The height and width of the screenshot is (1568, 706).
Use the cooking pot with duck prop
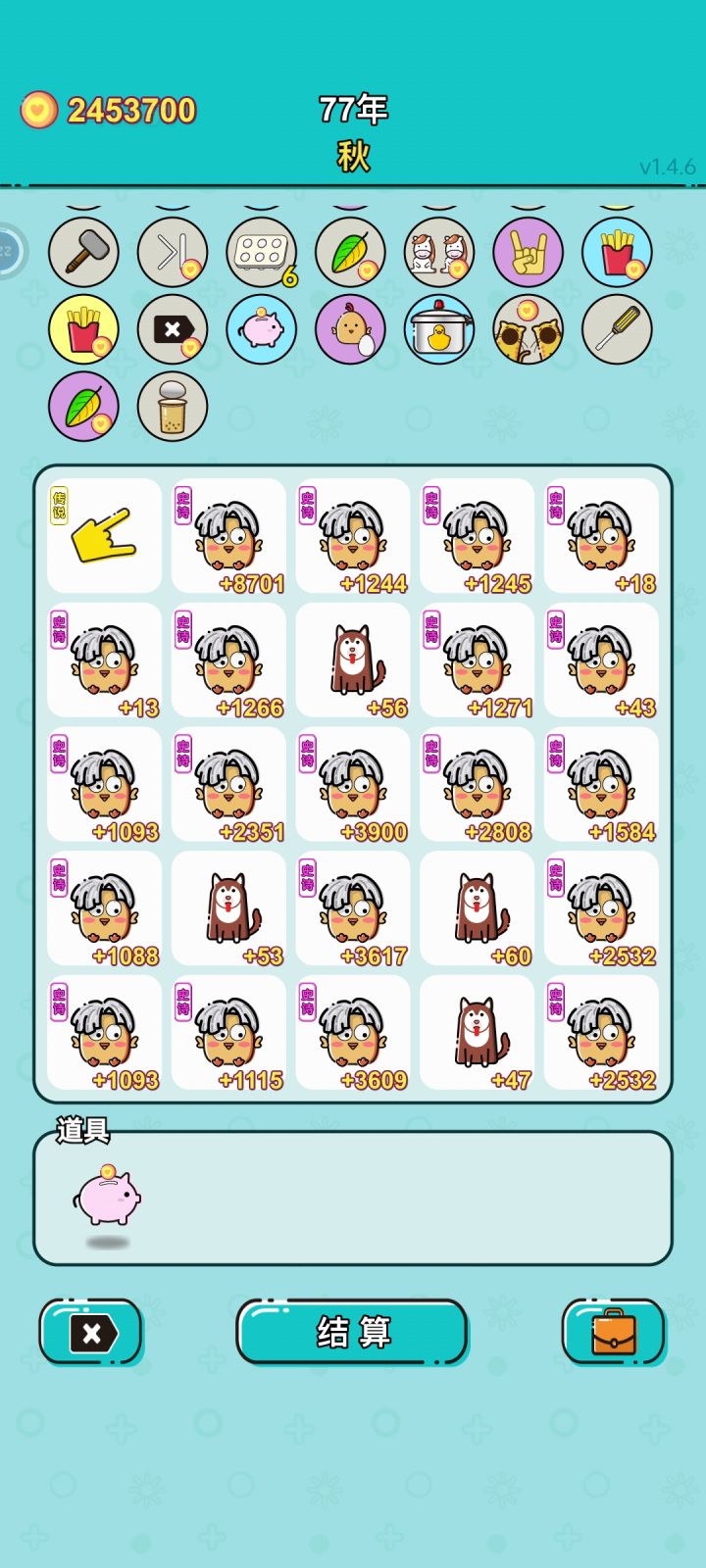(439, 330)
